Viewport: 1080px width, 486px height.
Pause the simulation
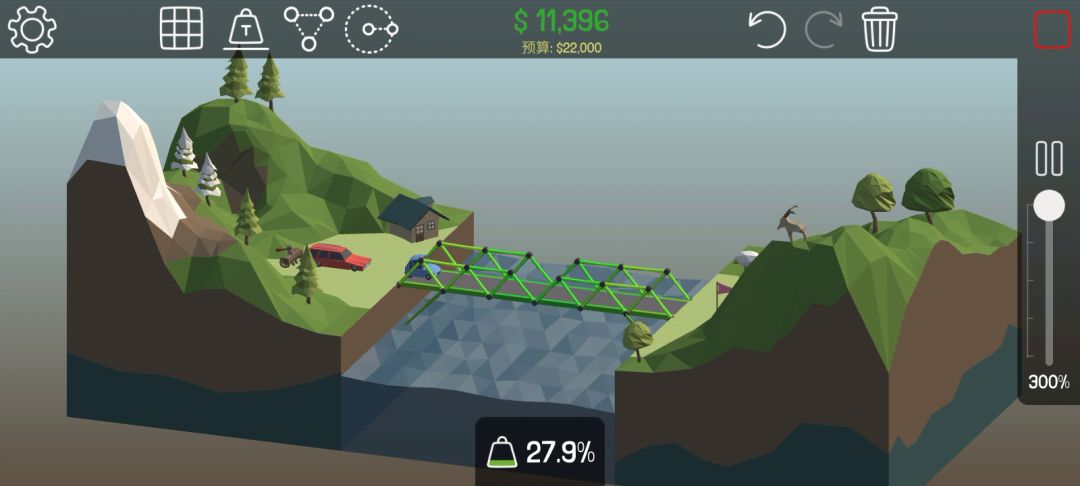tap(1049, 158)
